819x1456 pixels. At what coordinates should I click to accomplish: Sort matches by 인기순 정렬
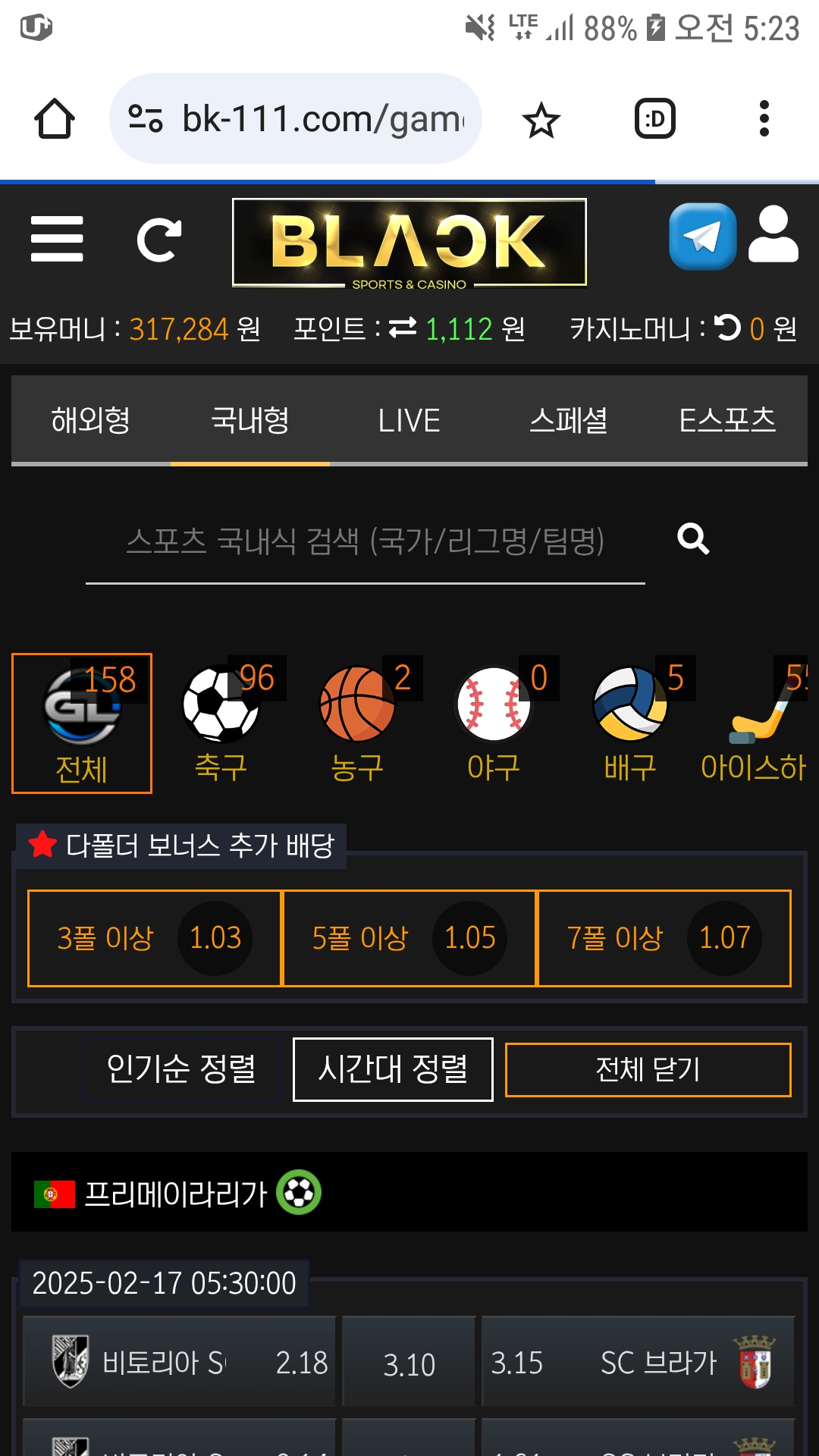point(181,1069)
